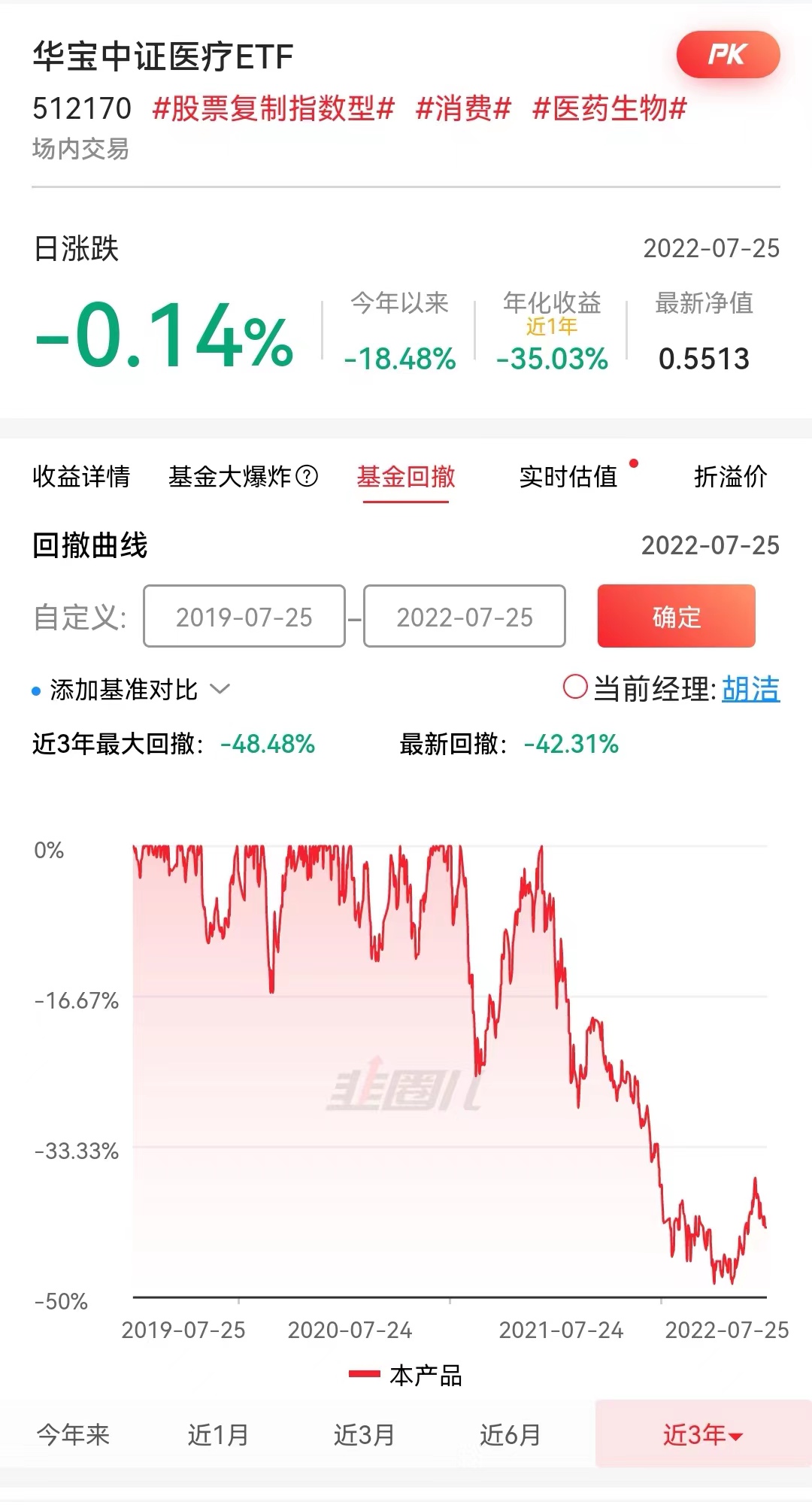Open the #消费# tag

(463, 108)
